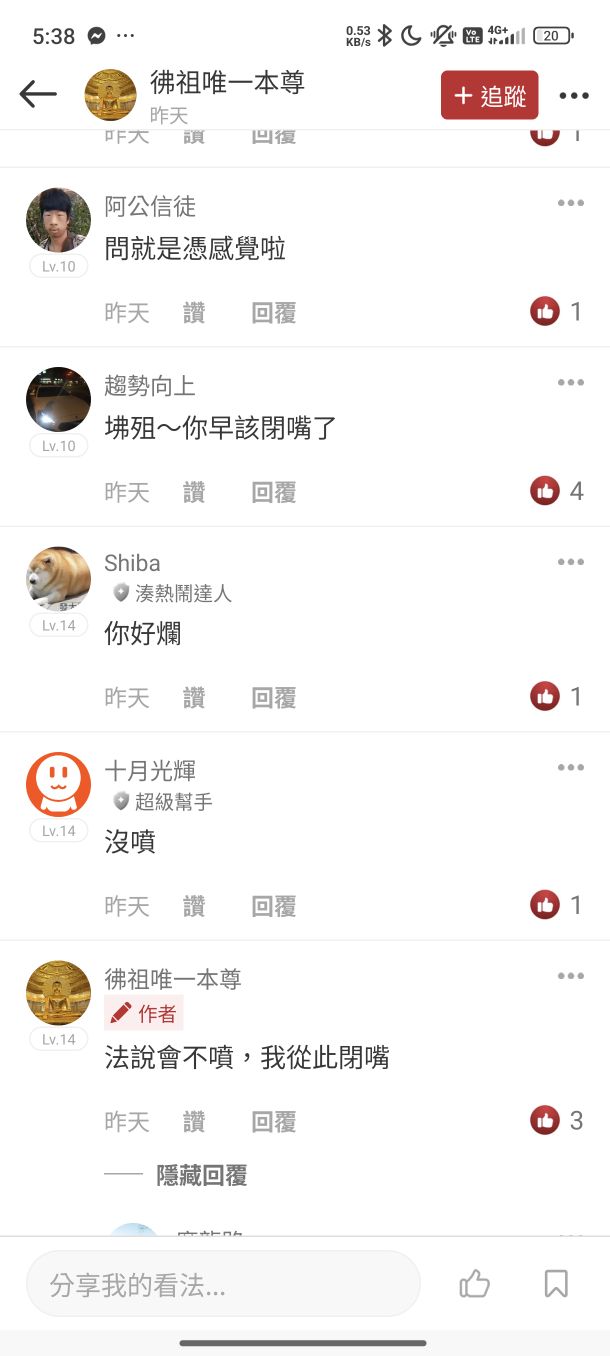Reply to Shiba's 你好爛 comment
This screenshot has width=610, height=1356.
click(x=273, y=697)
